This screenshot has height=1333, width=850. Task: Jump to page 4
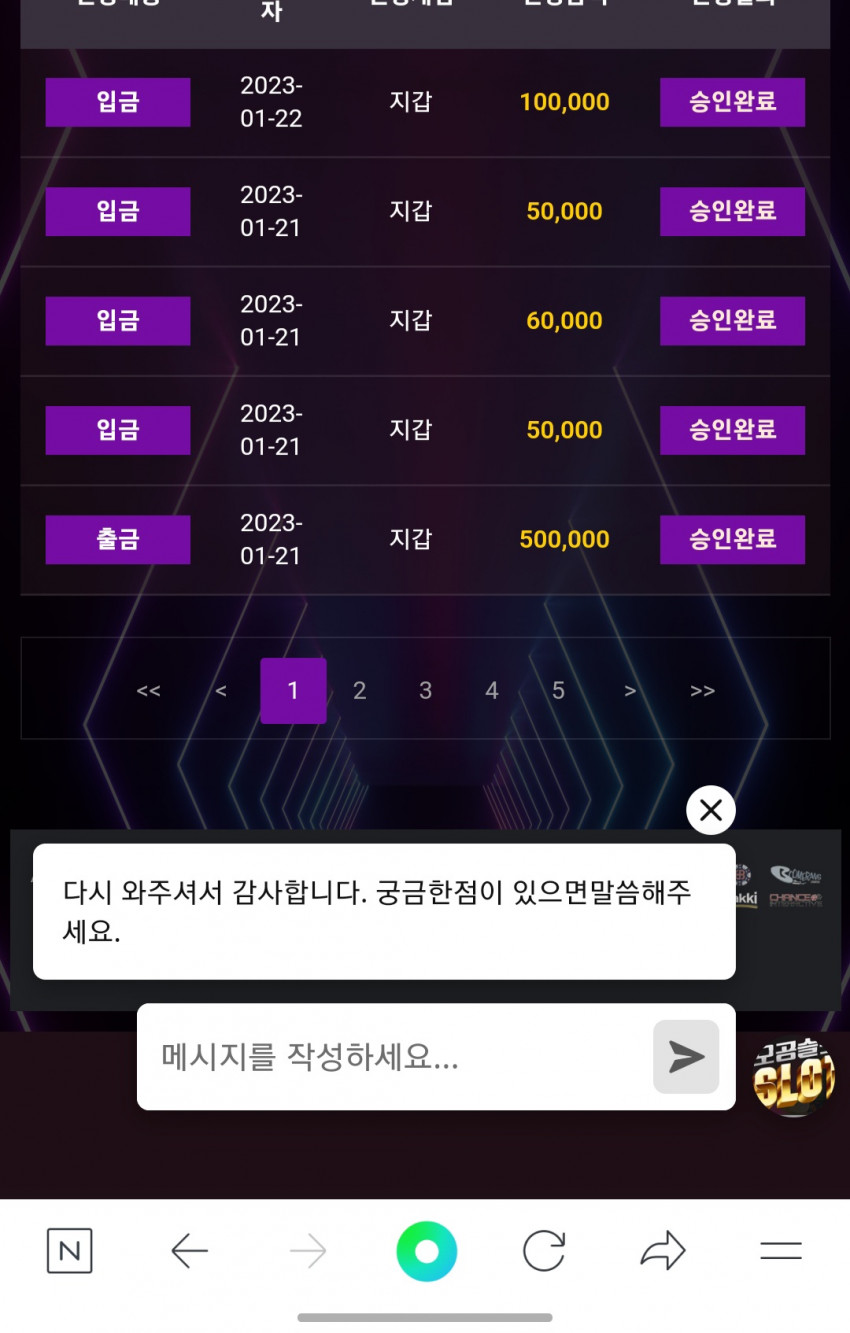coord(491,691)
